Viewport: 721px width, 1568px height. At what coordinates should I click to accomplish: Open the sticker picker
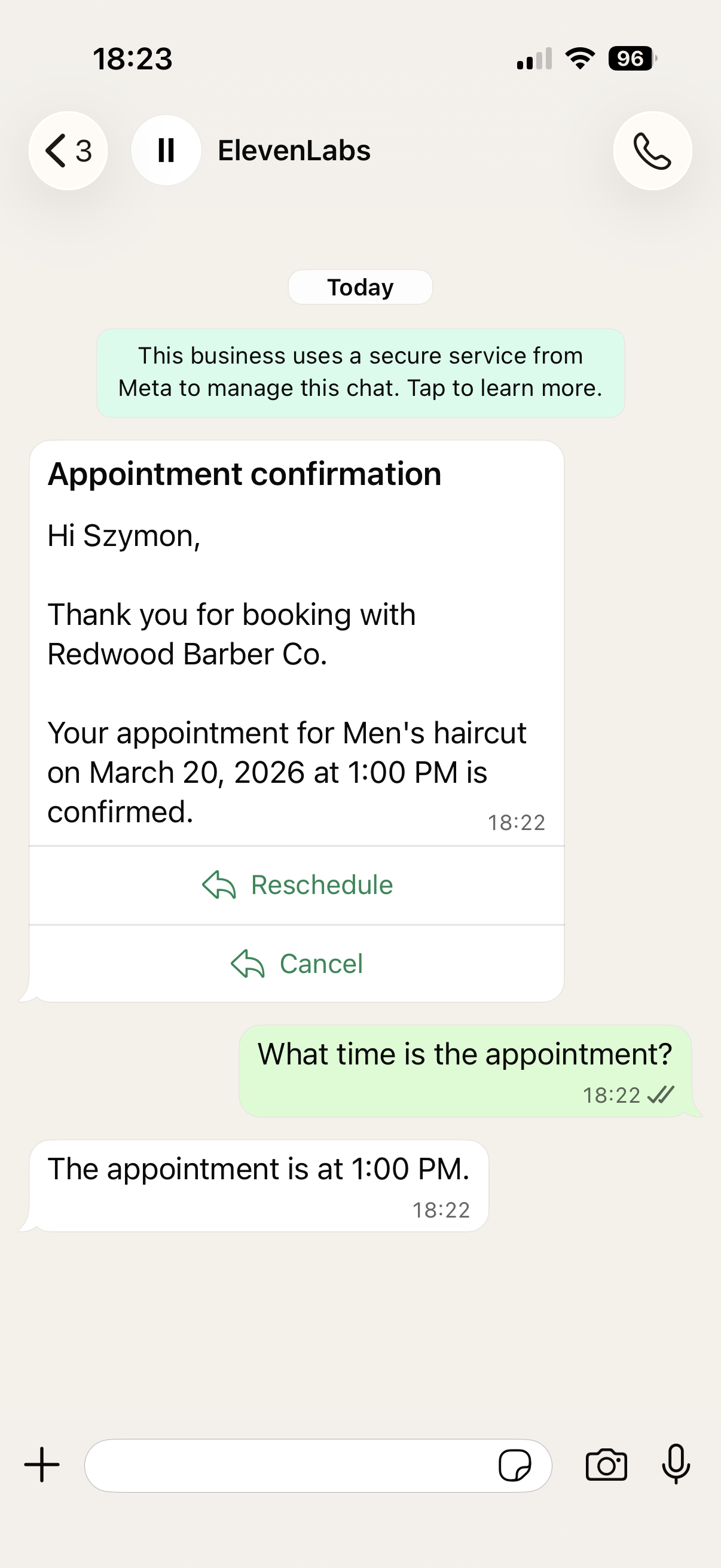click(x=516, y=1465)
